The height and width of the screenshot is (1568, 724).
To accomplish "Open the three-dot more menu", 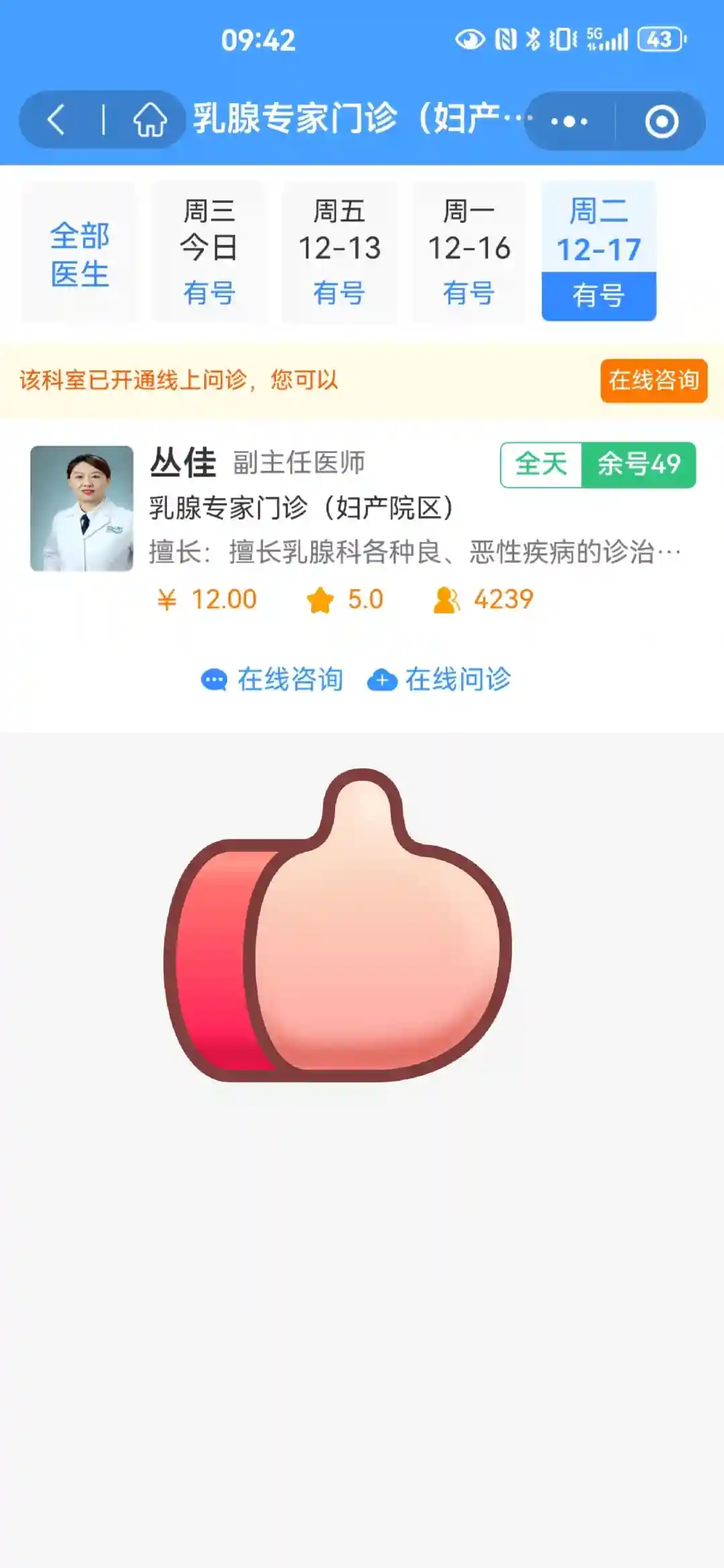I will [x=569, y=121].
